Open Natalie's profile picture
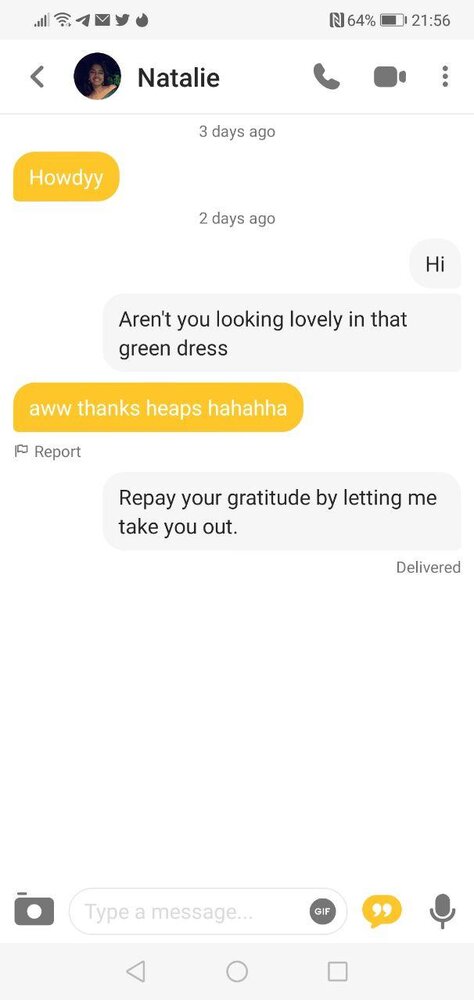Viewport: 474px width, 1000px height. 97,77
